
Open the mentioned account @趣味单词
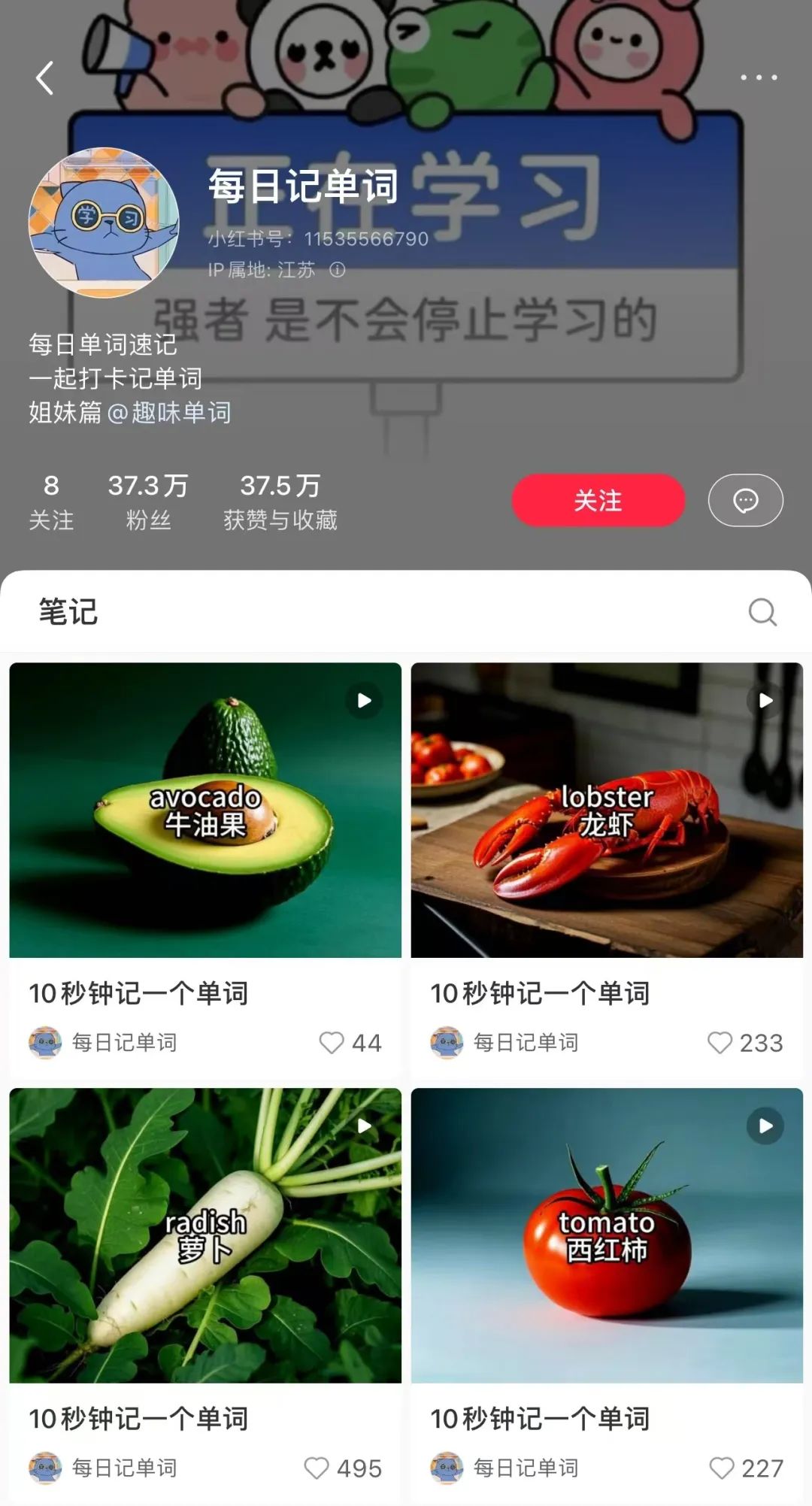(x=170, y=412)
